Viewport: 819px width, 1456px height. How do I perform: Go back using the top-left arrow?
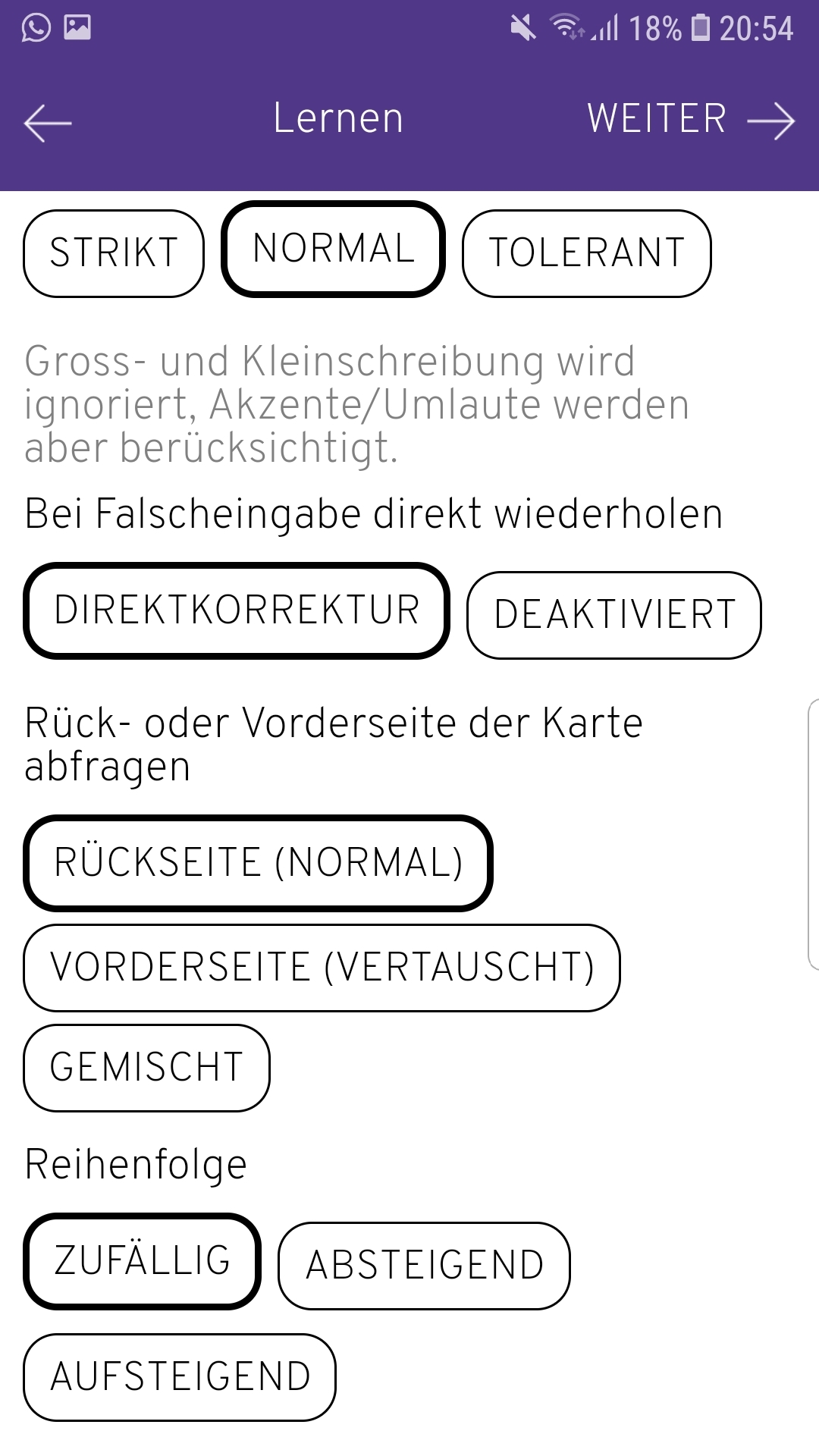click(x=47, y=122)
